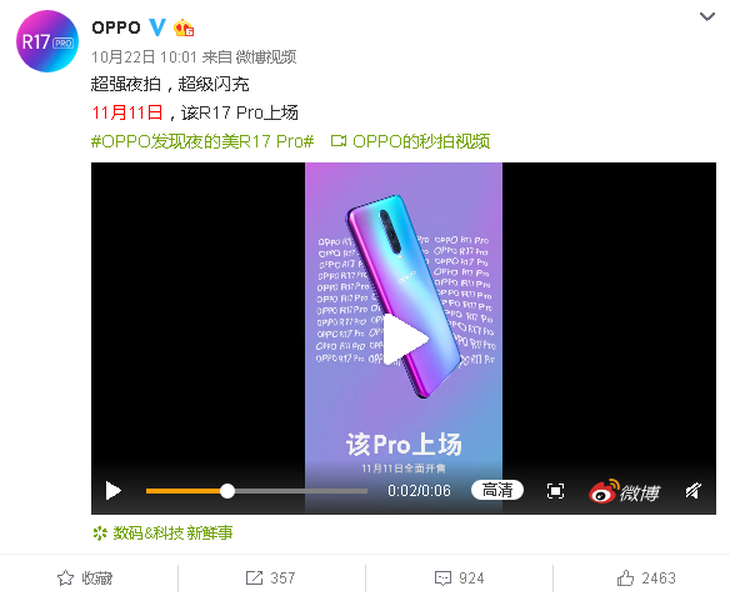Enter fullscreen video mode
Viewport: 730px width, 601px height.
[555, 491]
